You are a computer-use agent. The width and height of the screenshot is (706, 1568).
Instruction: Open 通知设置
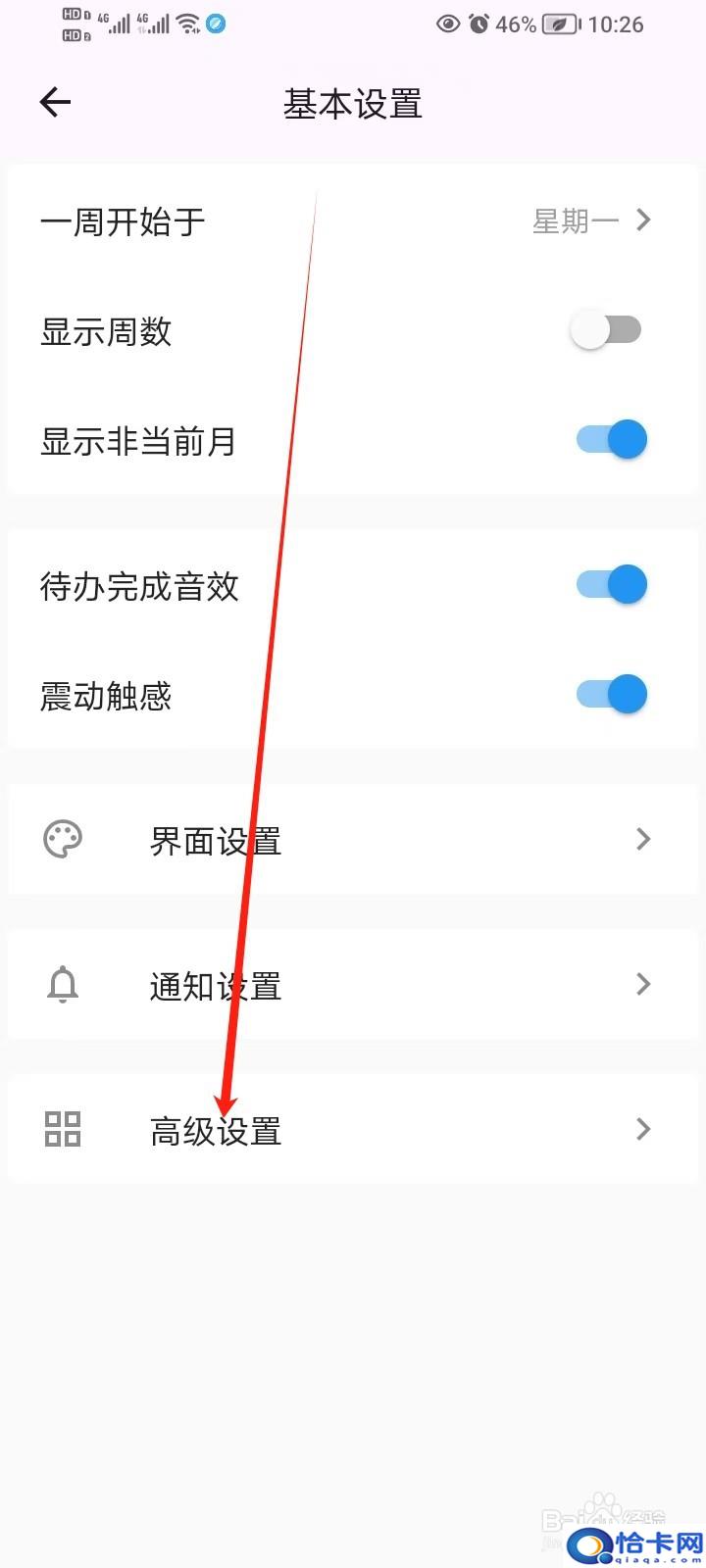[x=353, y=984]
